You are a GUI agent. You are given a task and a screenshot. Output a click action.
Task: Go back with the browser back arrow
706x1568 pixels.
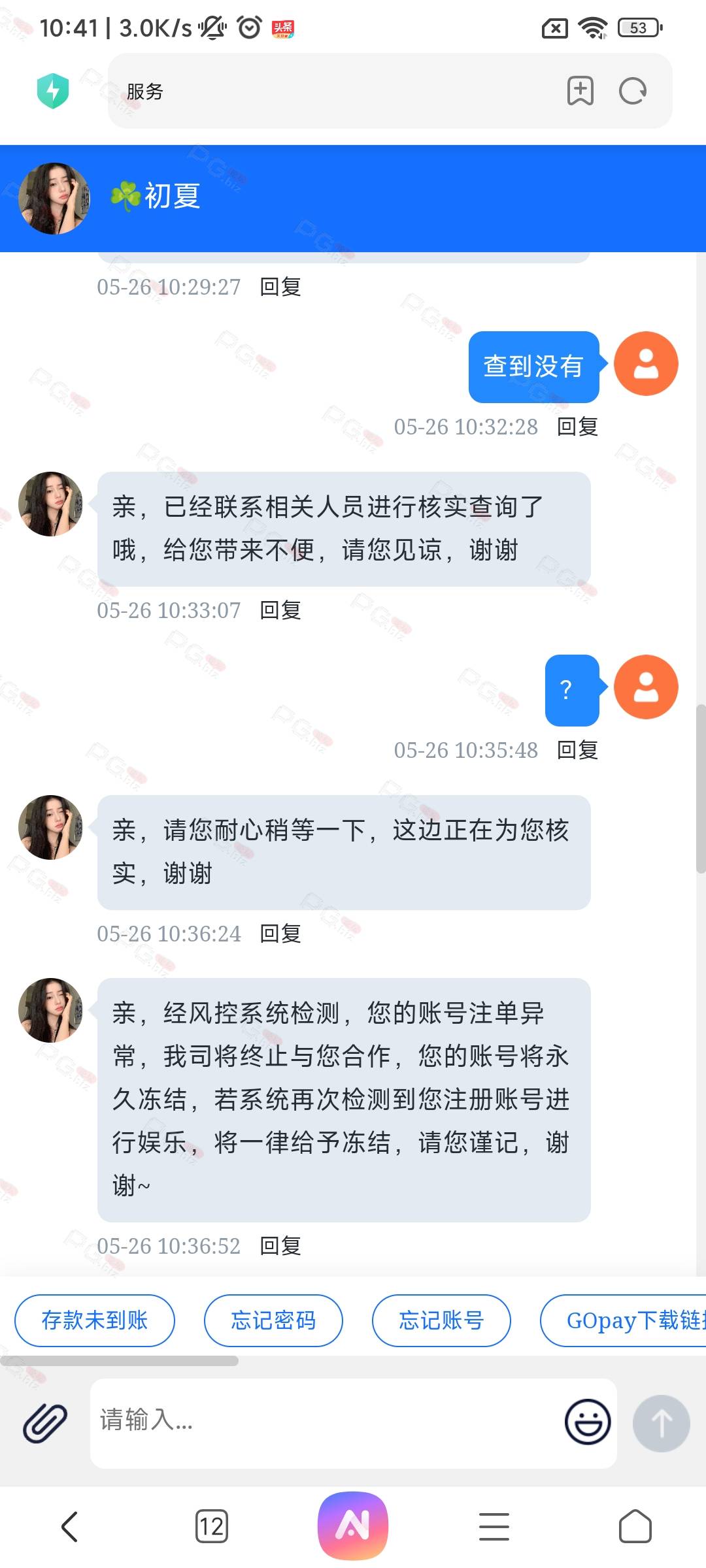point(70,1526)
